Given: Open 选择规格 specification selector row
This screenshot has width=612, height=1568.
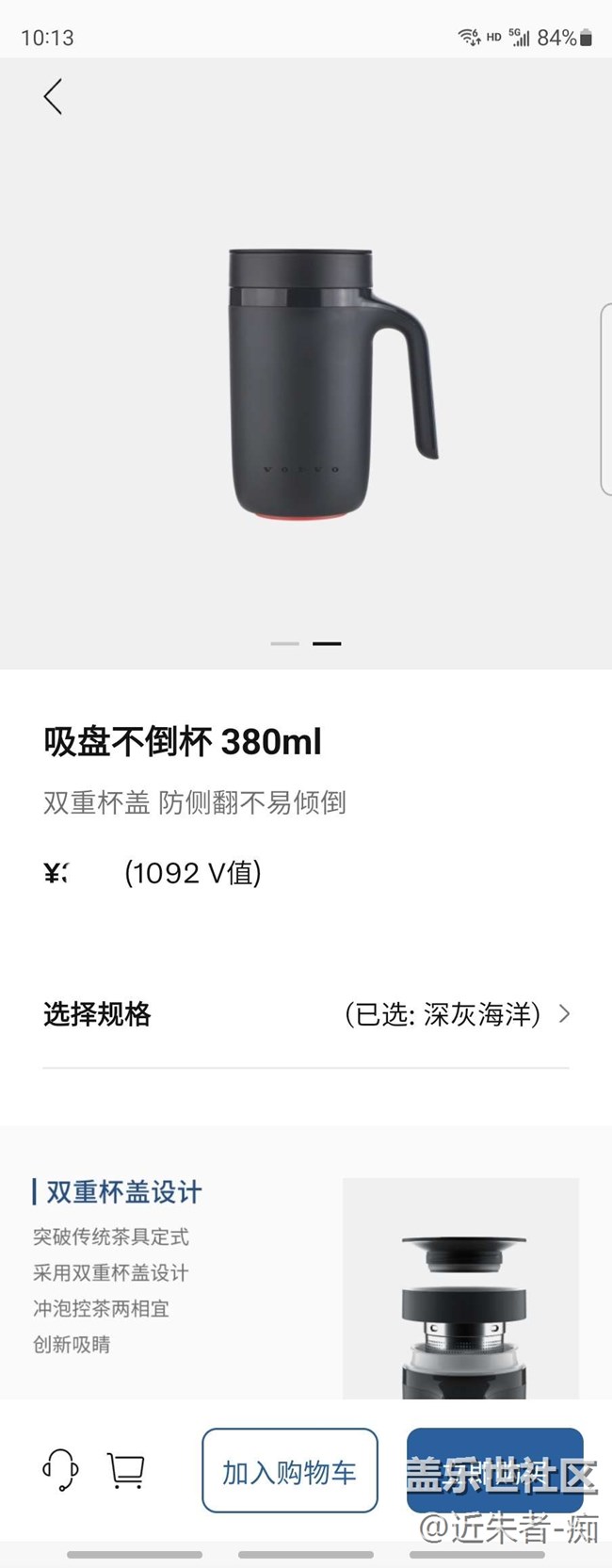Looking at the screenshot, I should pos(306,1014).
